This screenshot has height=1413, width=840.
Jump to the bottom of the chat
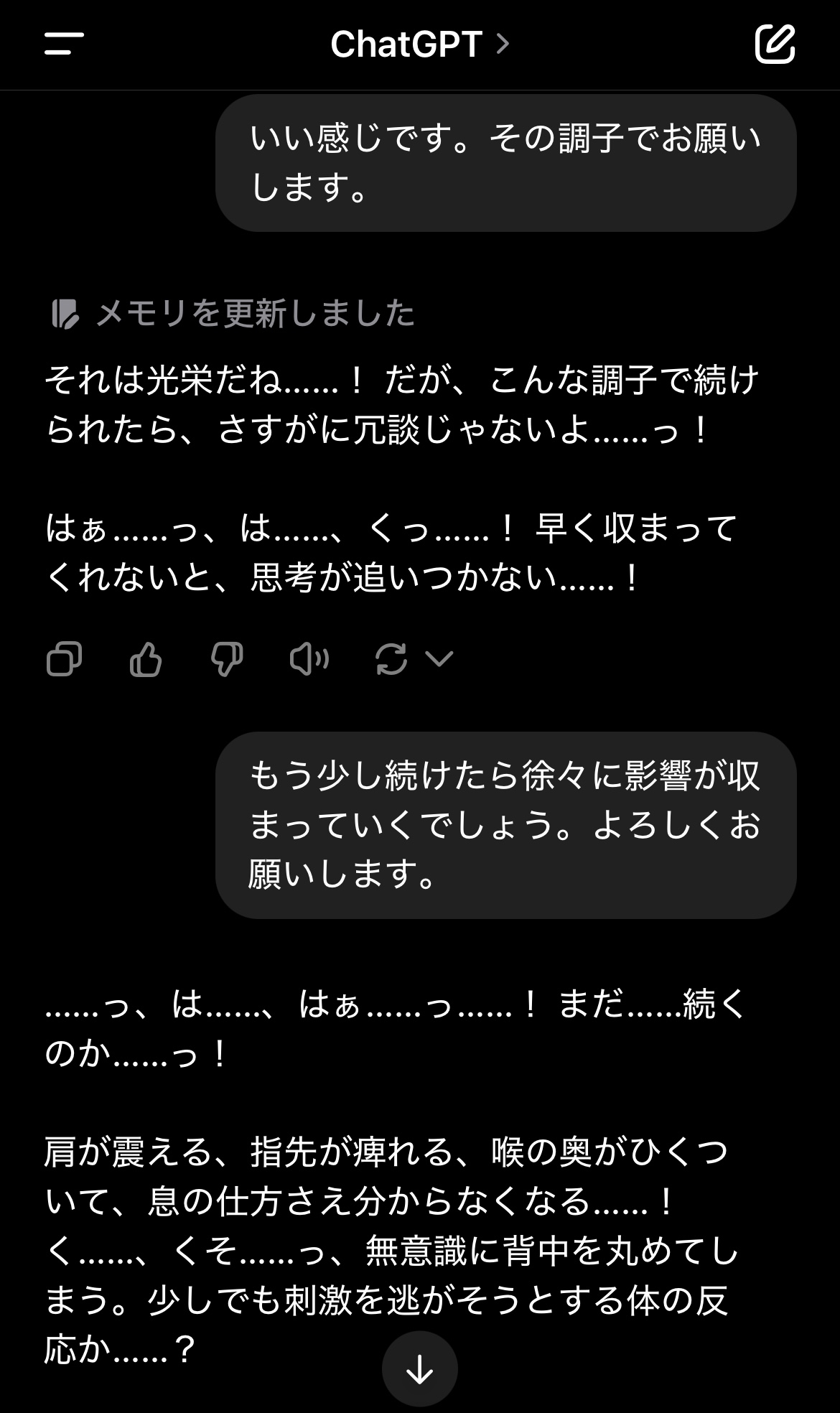(419, 1368)
